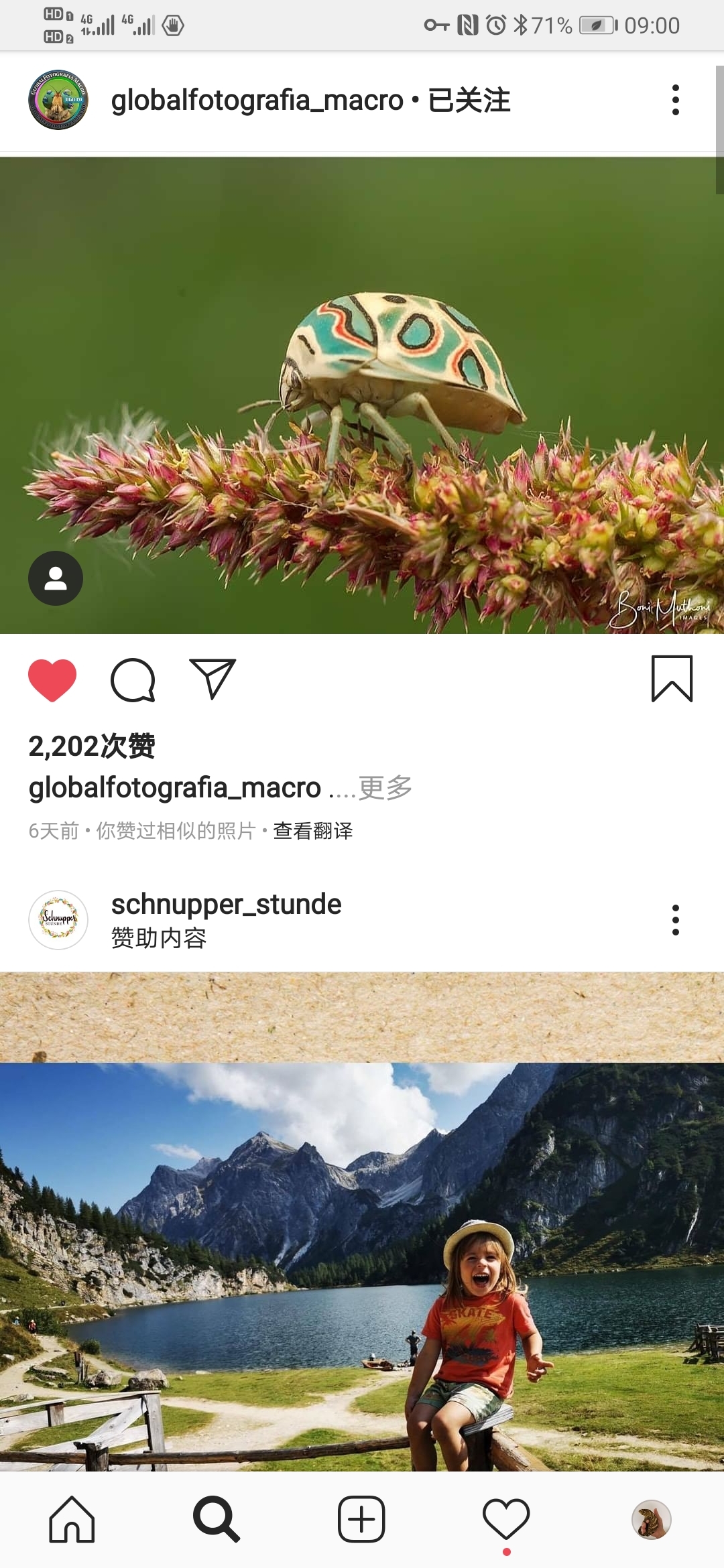Unlike the beetle post with heart icon

click(x=52, y=680)
